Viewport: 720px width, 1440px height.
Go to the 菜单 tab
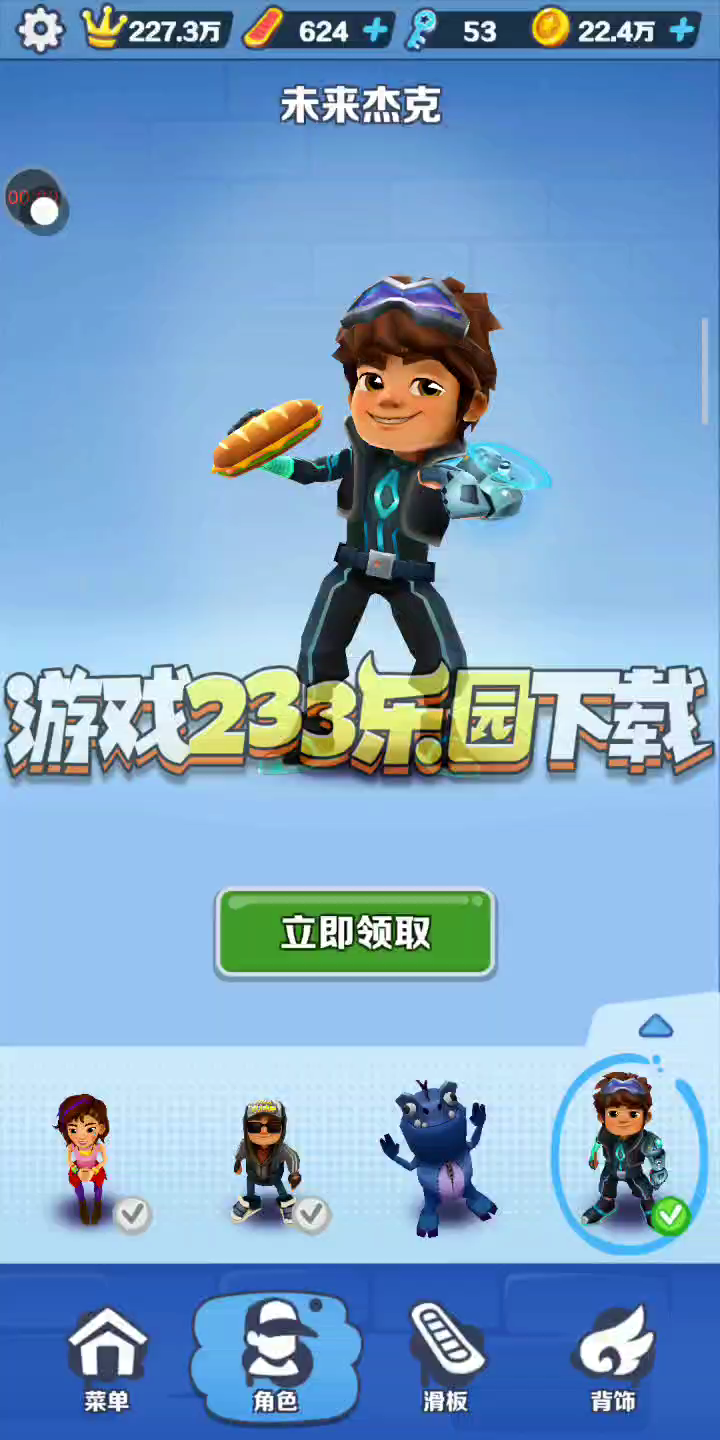[x=107, y=1358]
